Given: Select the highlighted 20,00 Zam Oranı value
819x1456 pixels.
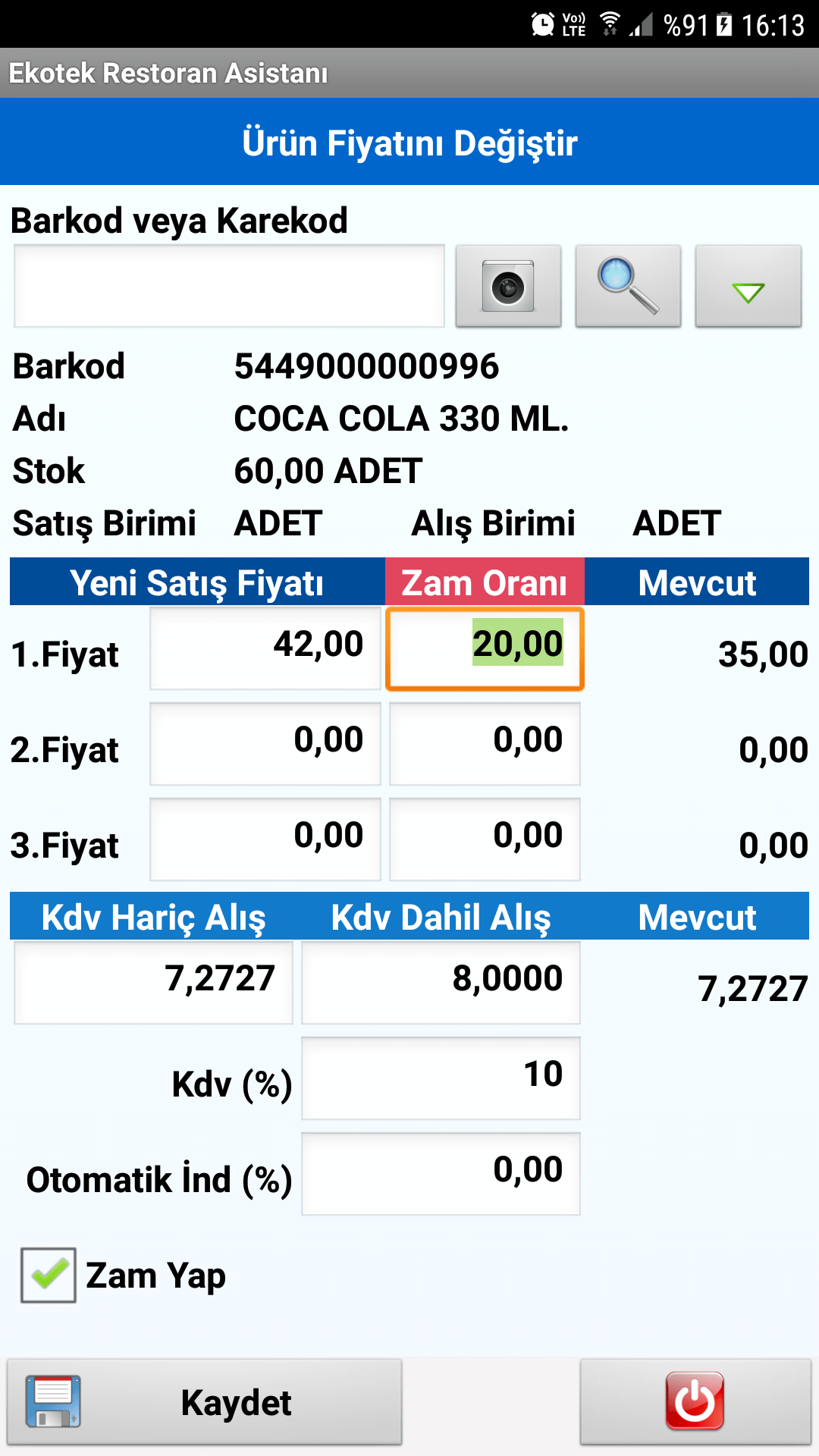Looking at the screenshot, I should point(485,648).
